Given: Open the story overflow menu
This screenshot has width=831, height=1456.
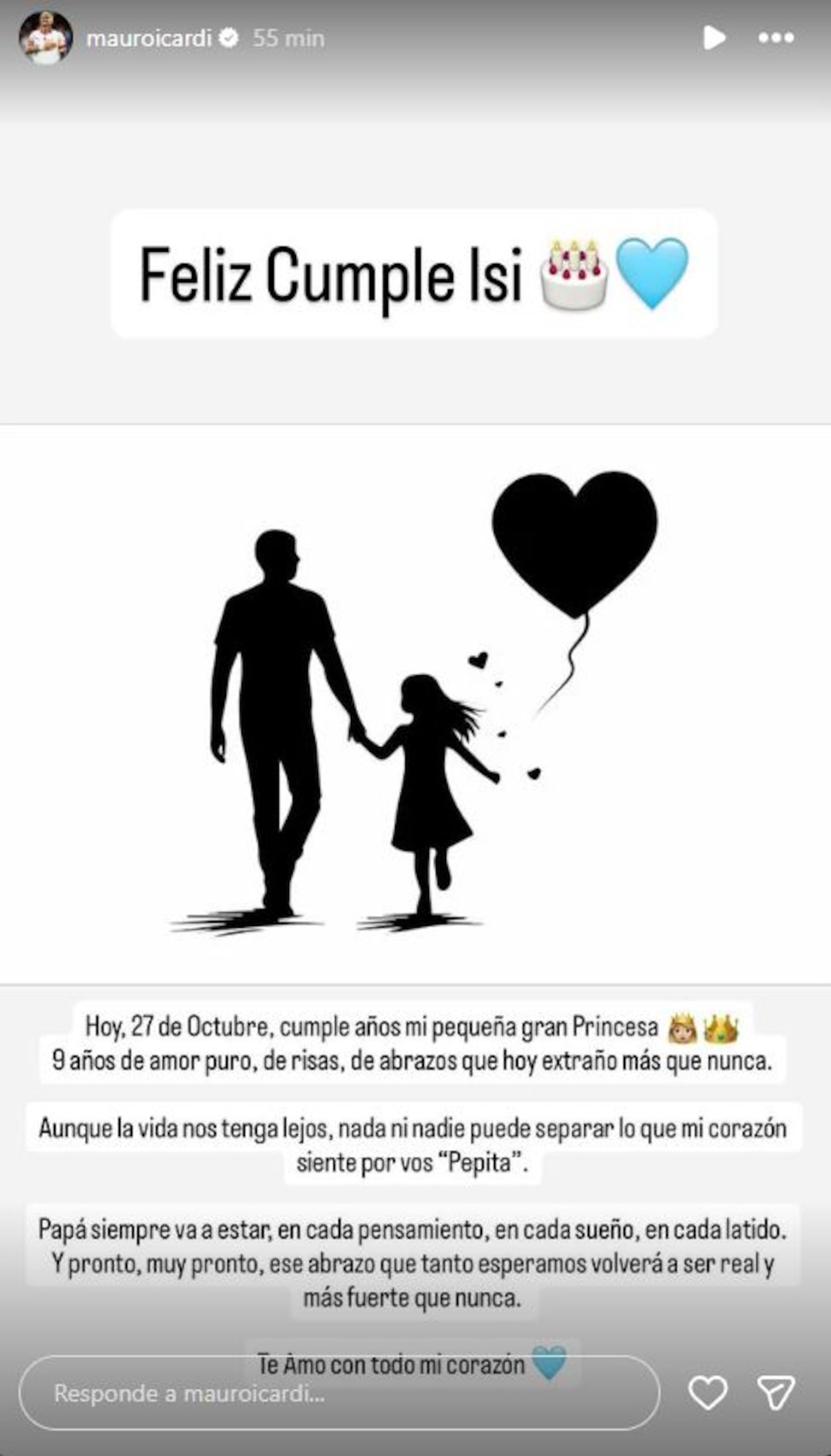Looking at the screenshot, I should tap(776, 38).
